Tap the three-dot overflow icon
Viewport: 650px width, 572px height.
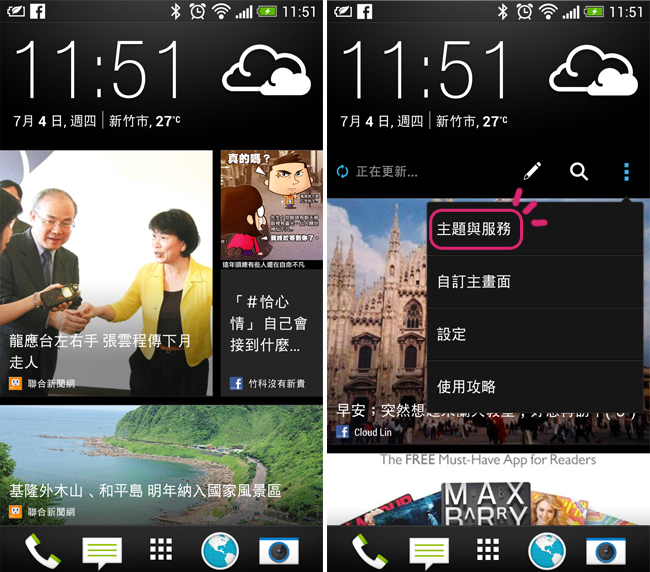click(627, 171)
